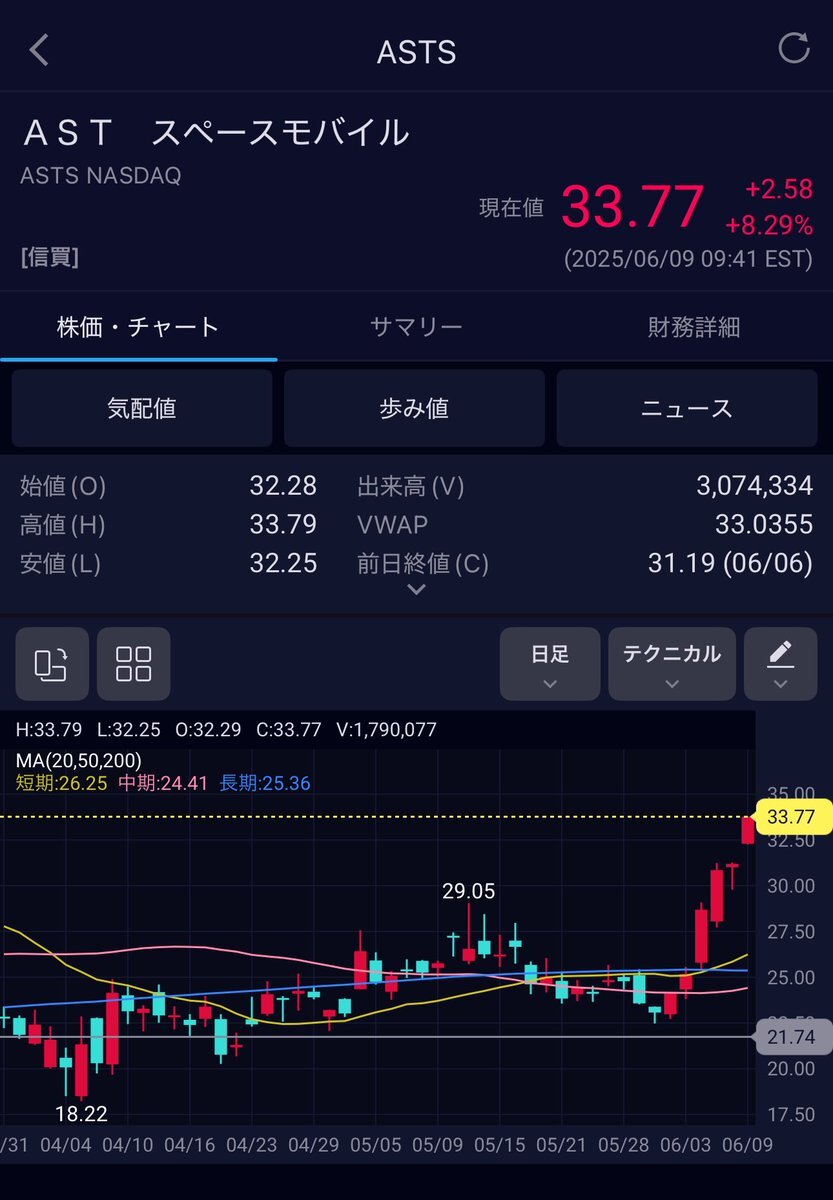View the 歩み値 trade ticks

(x=414, y=408)
